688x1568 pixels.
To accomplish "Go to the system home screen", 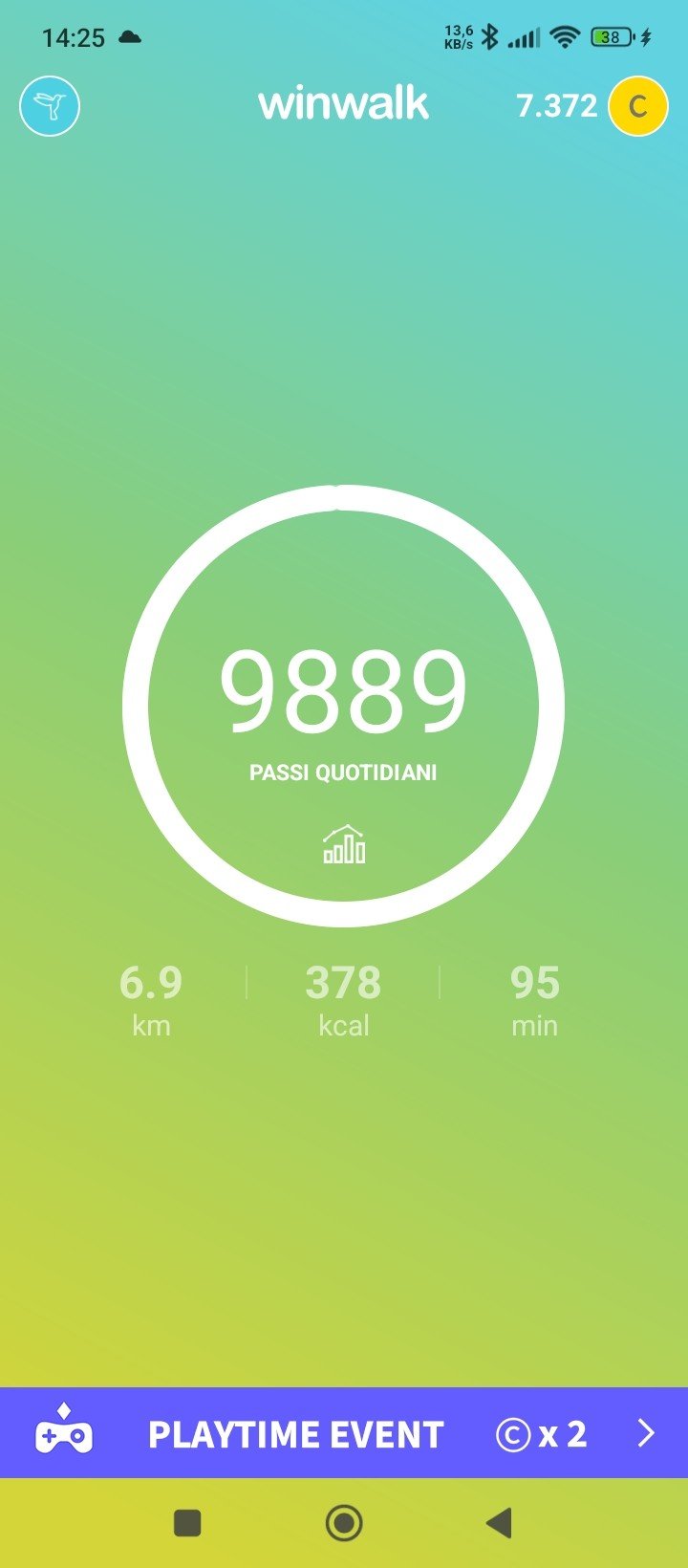I will pyautogui.click(x=344, y=1523).
